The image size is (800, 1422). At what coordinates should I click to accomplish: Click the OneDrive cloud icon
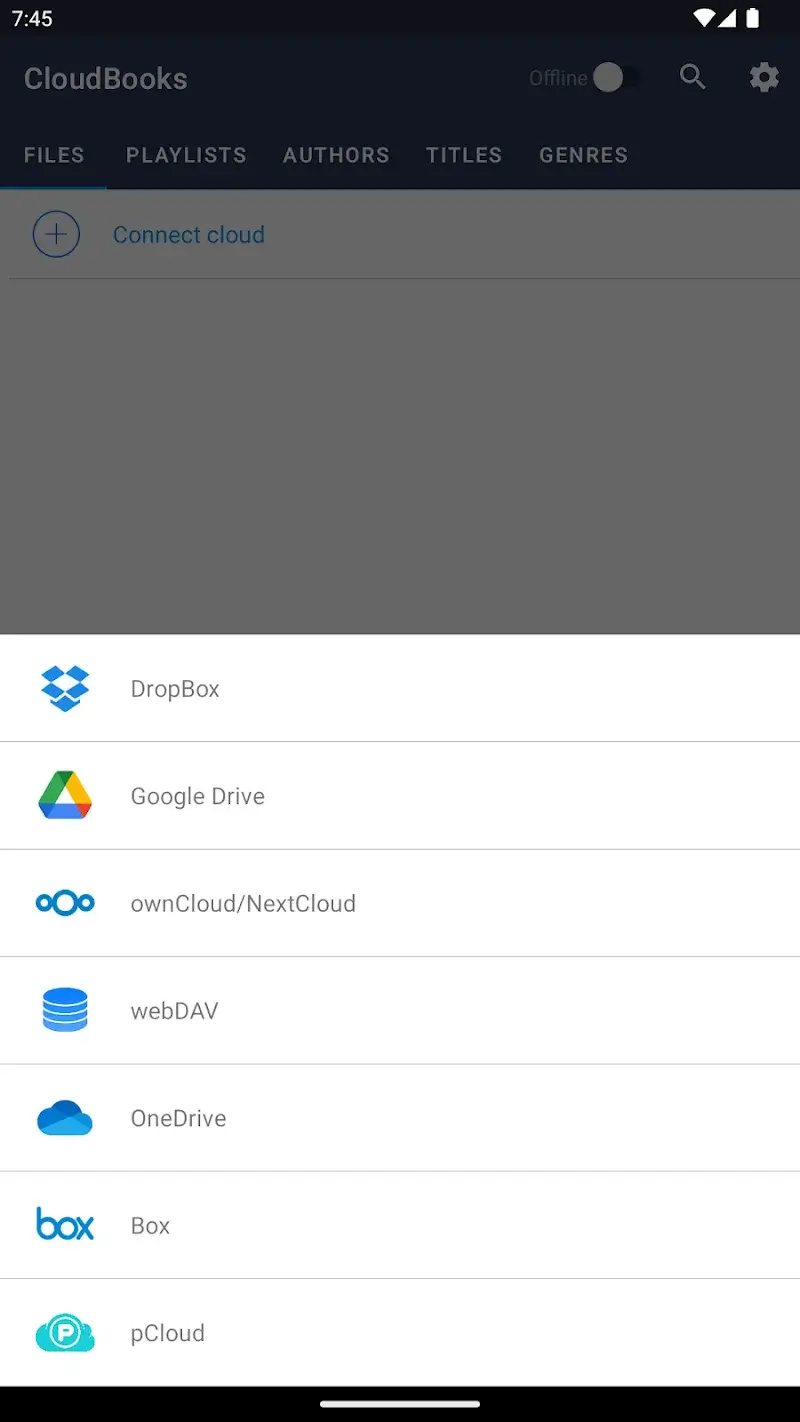click(x=64, y=1117)
